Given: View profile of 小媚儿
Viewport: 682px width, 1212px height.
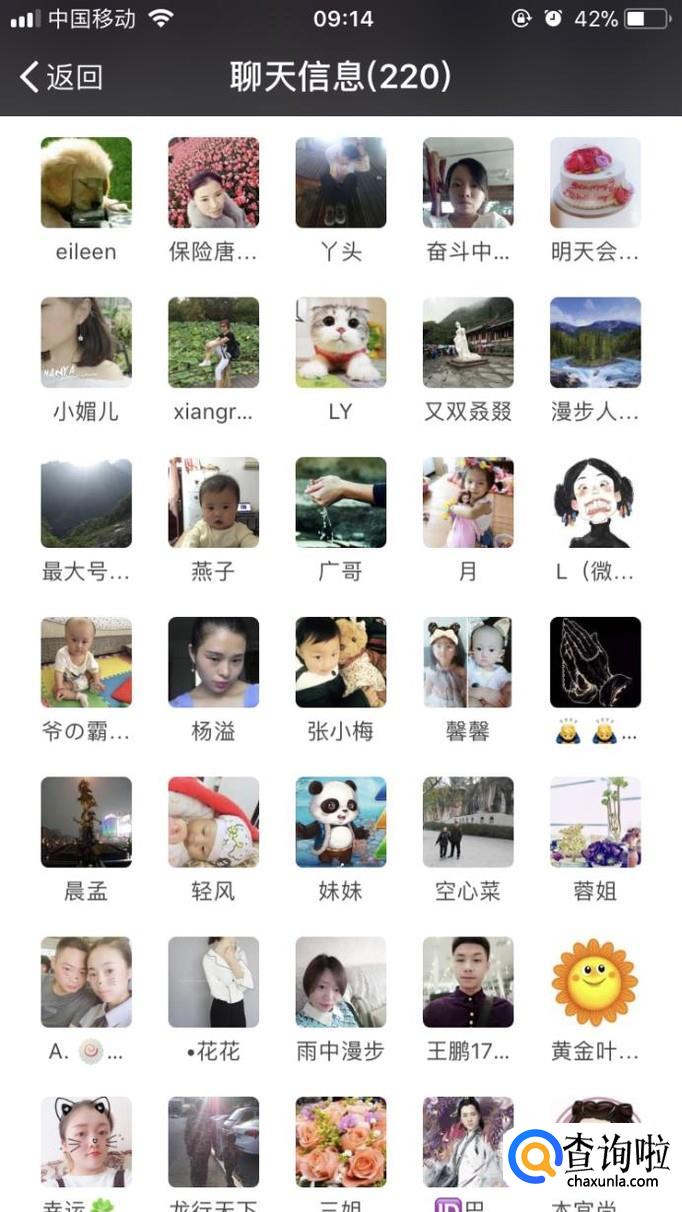Looking at the screenshot, I should 86,343.
